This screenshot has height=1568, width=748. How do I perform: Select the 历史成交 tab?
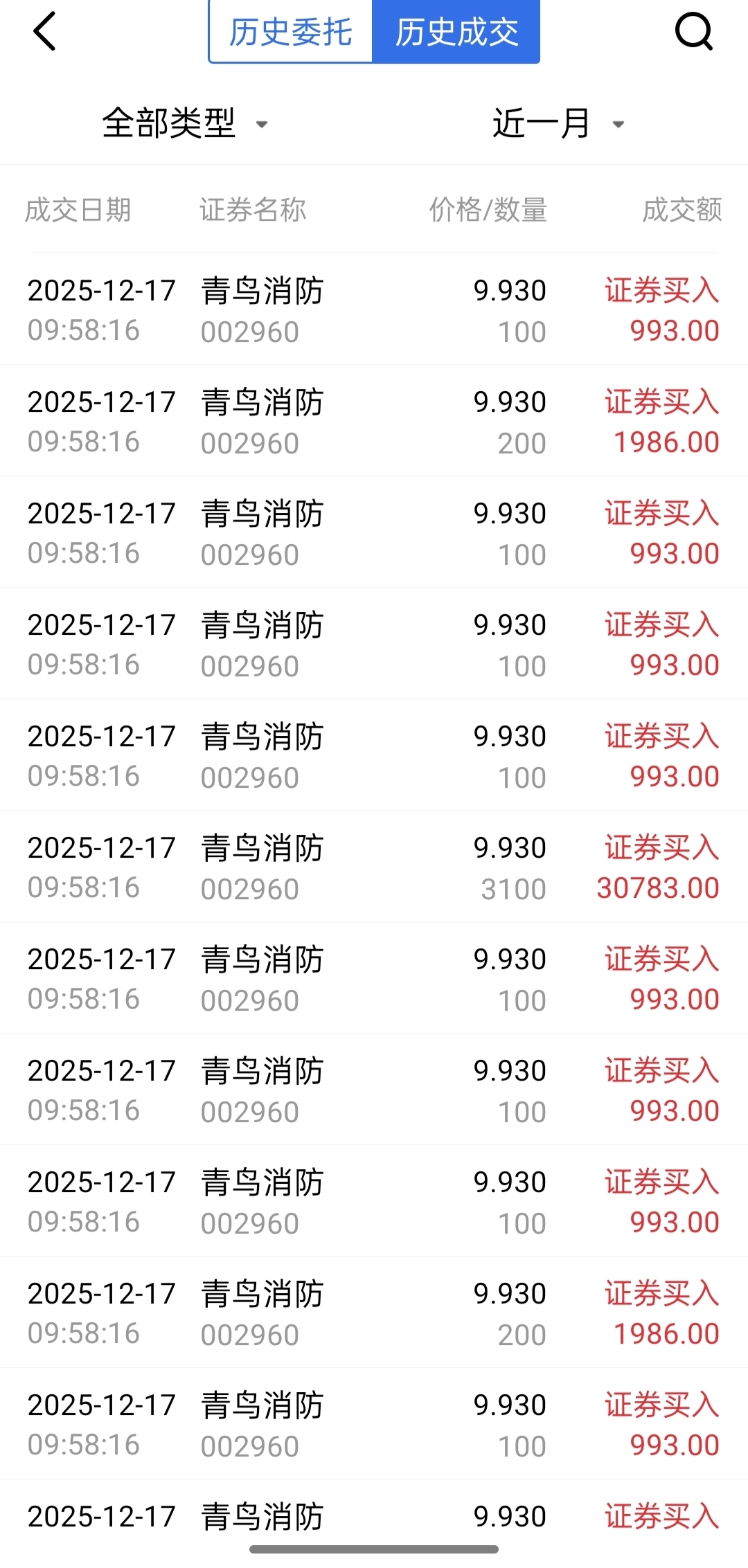tap(456, 32)
